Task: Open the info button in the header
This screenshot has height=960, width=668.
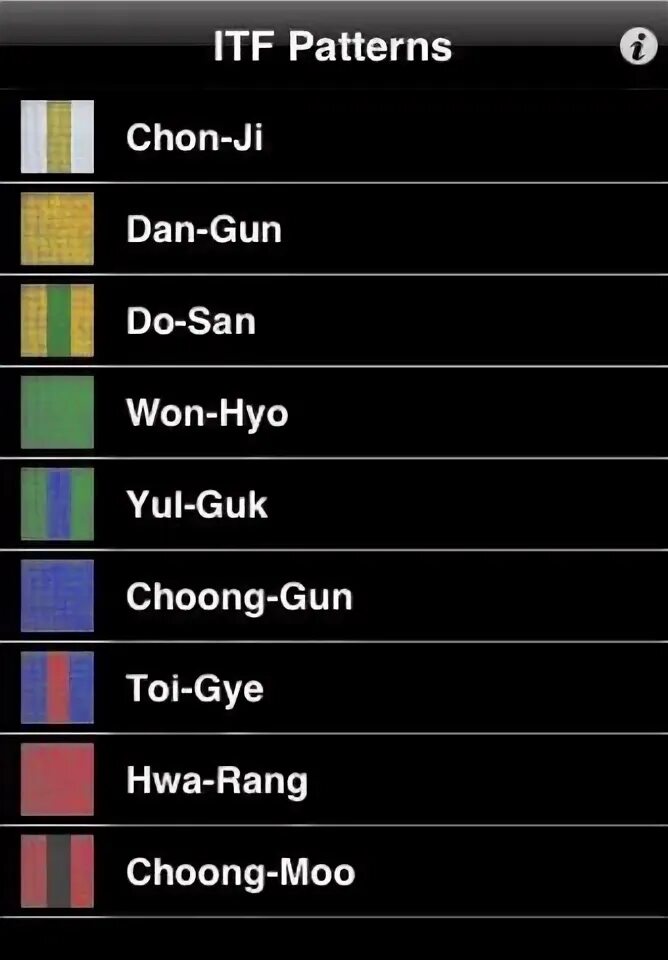Action: pos(638,46)
